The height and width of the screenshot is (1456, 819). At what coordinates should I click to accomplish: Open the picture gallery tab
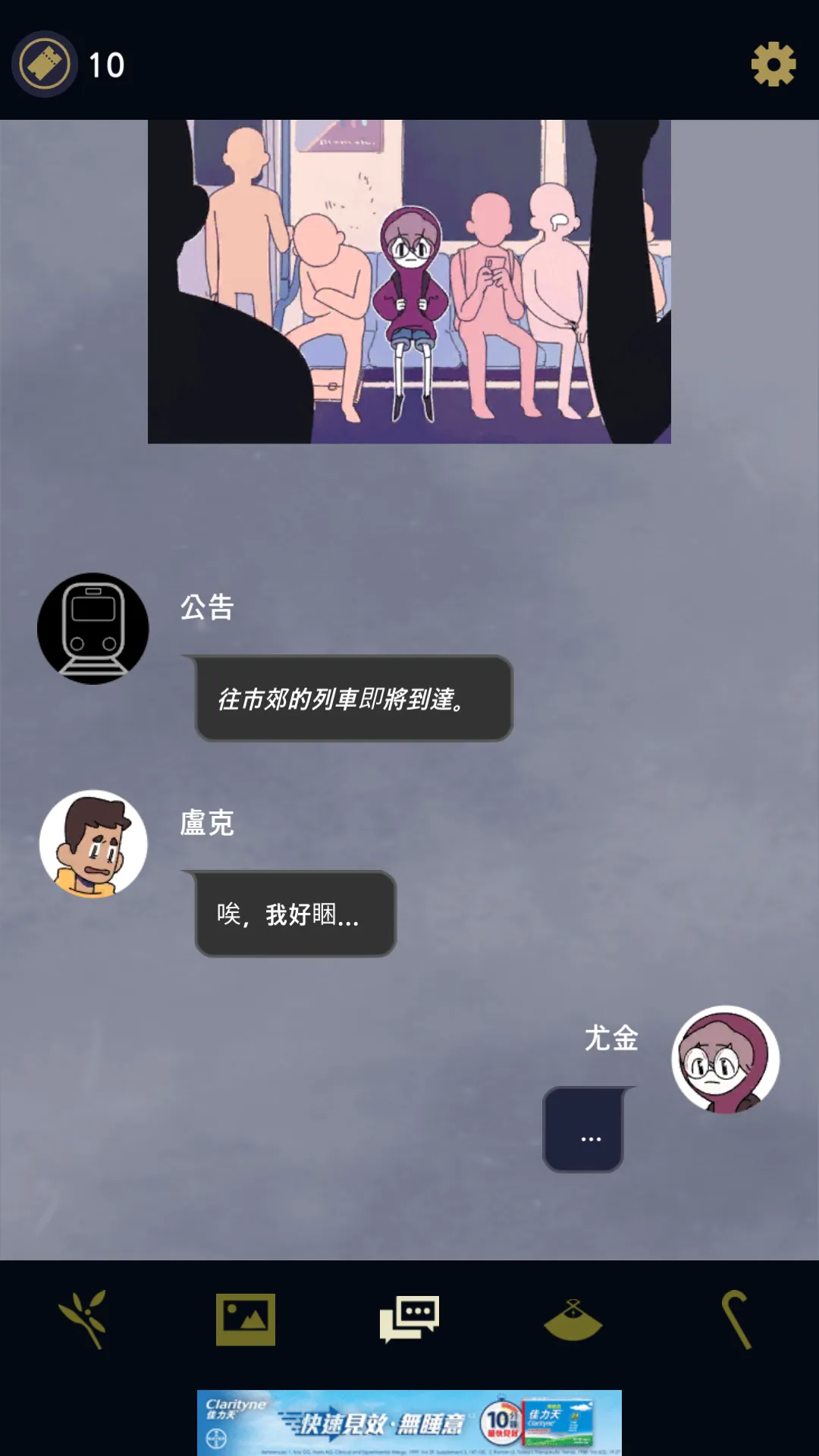245,1319
